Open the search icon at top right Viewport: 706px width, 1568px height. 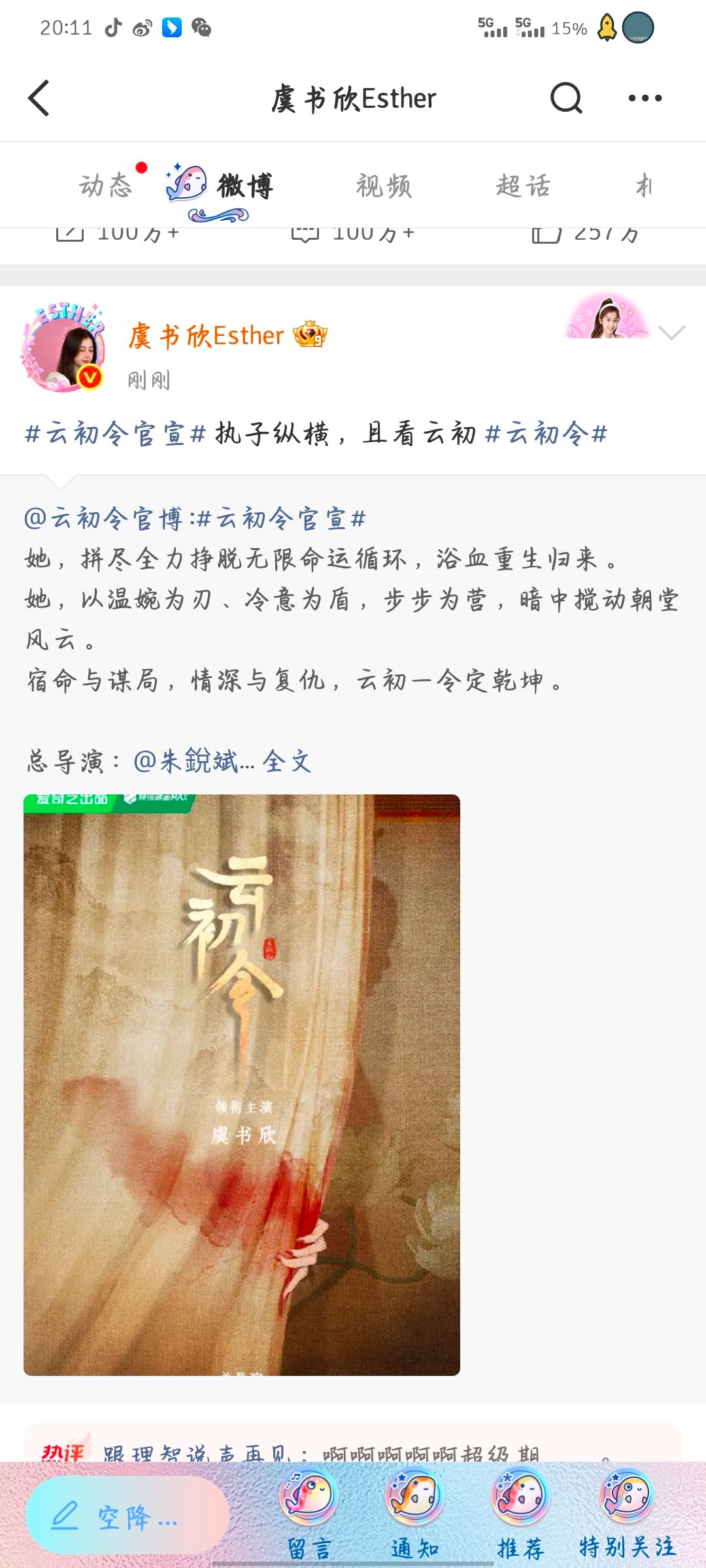[565, 98]
